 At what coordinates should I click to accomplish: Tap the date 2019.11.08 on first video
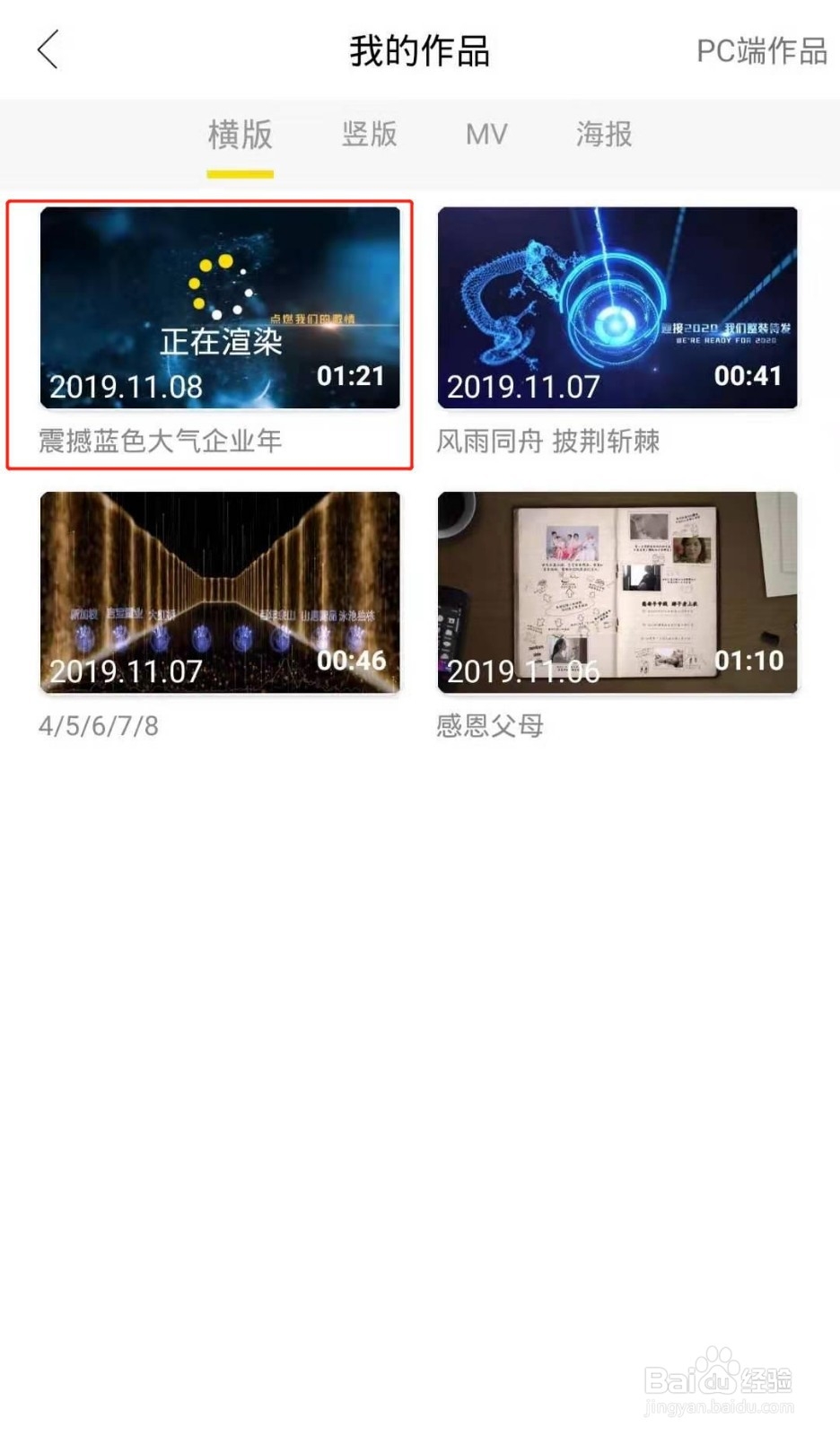pyautogui.click(x=125, y=387)
